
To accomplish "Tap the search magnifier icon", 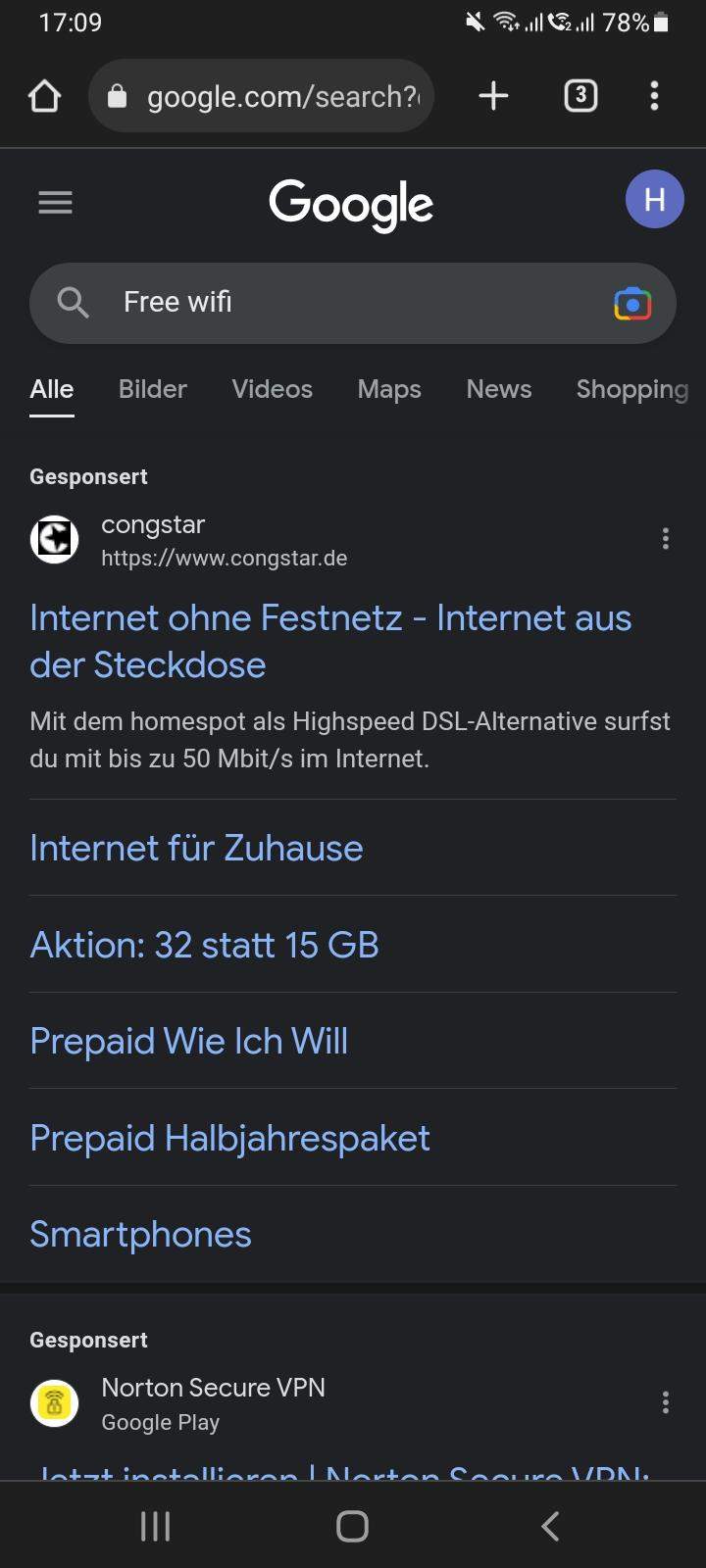I will 73,303.
